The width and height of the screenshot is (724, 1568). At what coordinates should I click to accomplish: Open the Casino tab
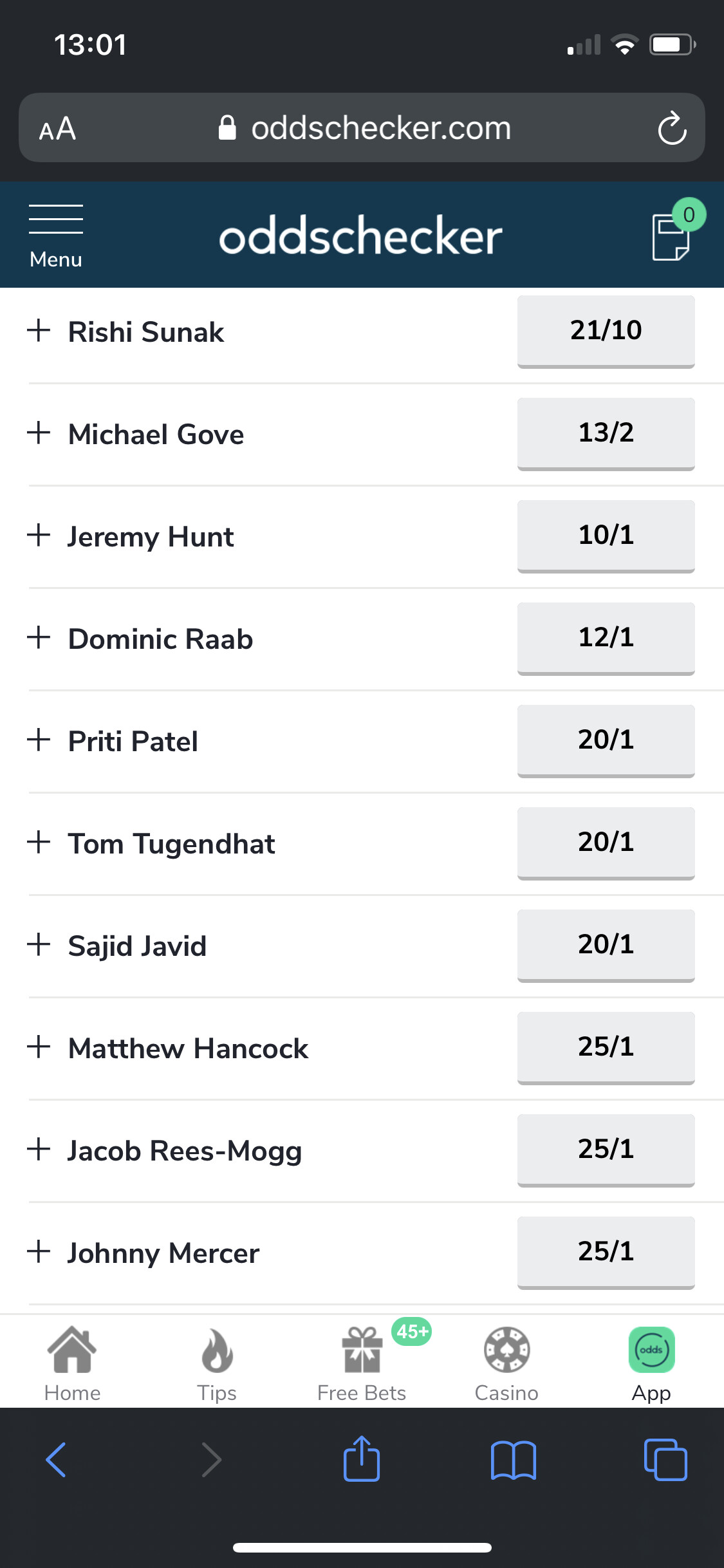[x=506, y=1363]
